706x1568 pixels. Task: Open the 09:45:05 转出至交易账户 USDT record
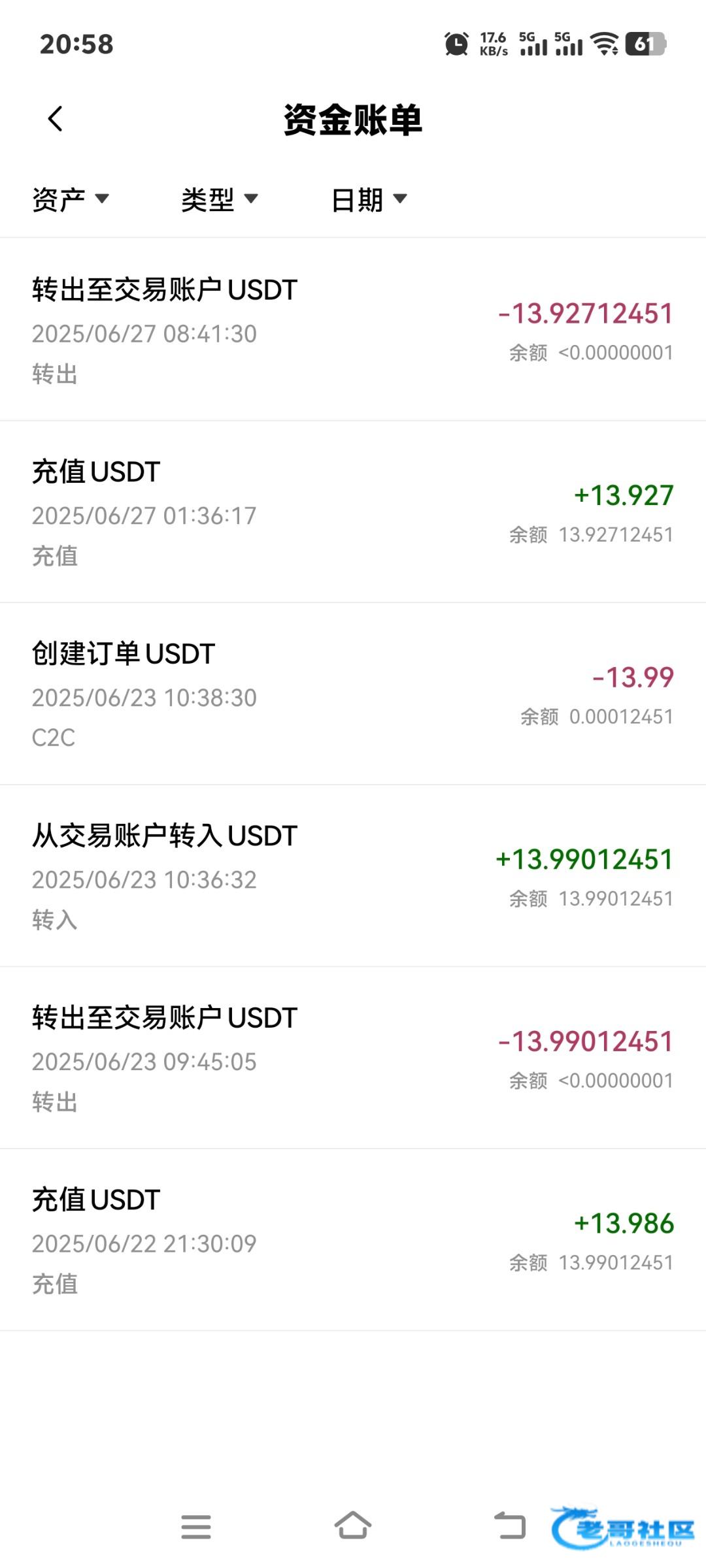tap(353, 1058)
